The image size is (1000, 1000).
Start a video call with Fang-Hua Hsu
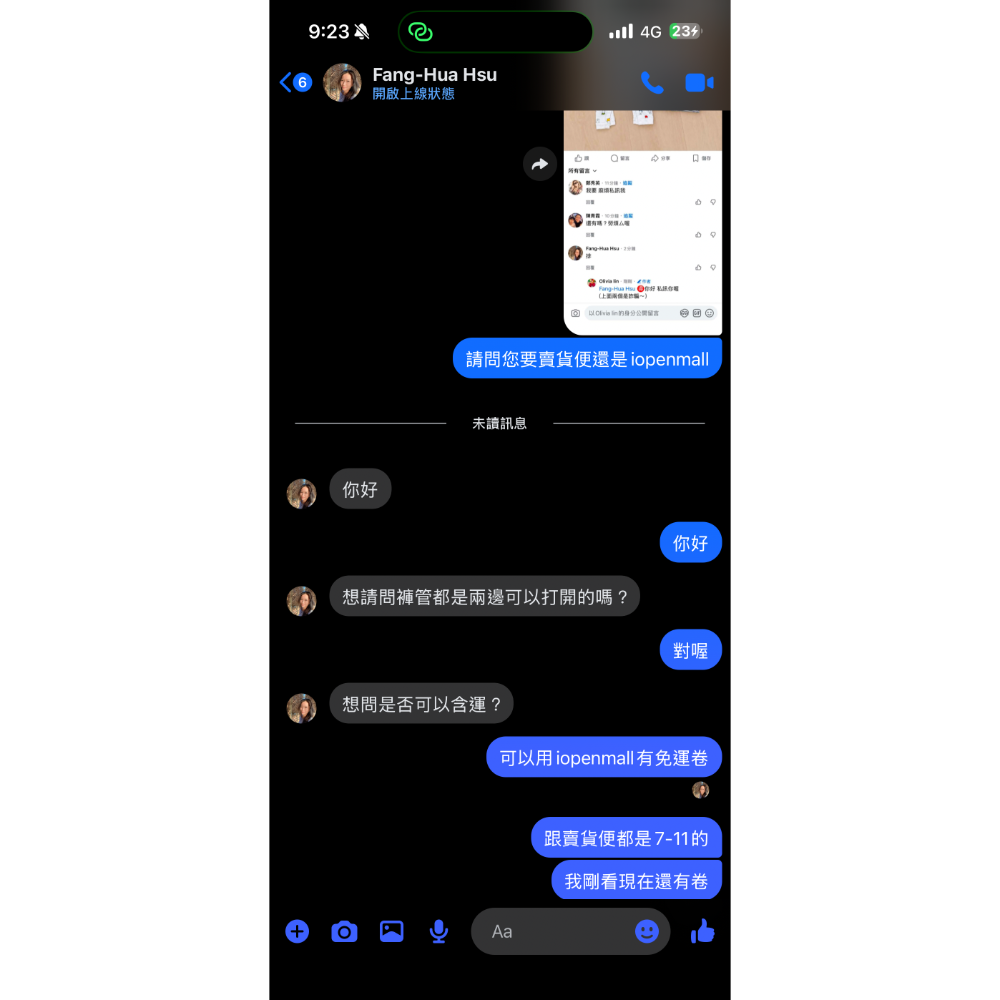[699, 83]
